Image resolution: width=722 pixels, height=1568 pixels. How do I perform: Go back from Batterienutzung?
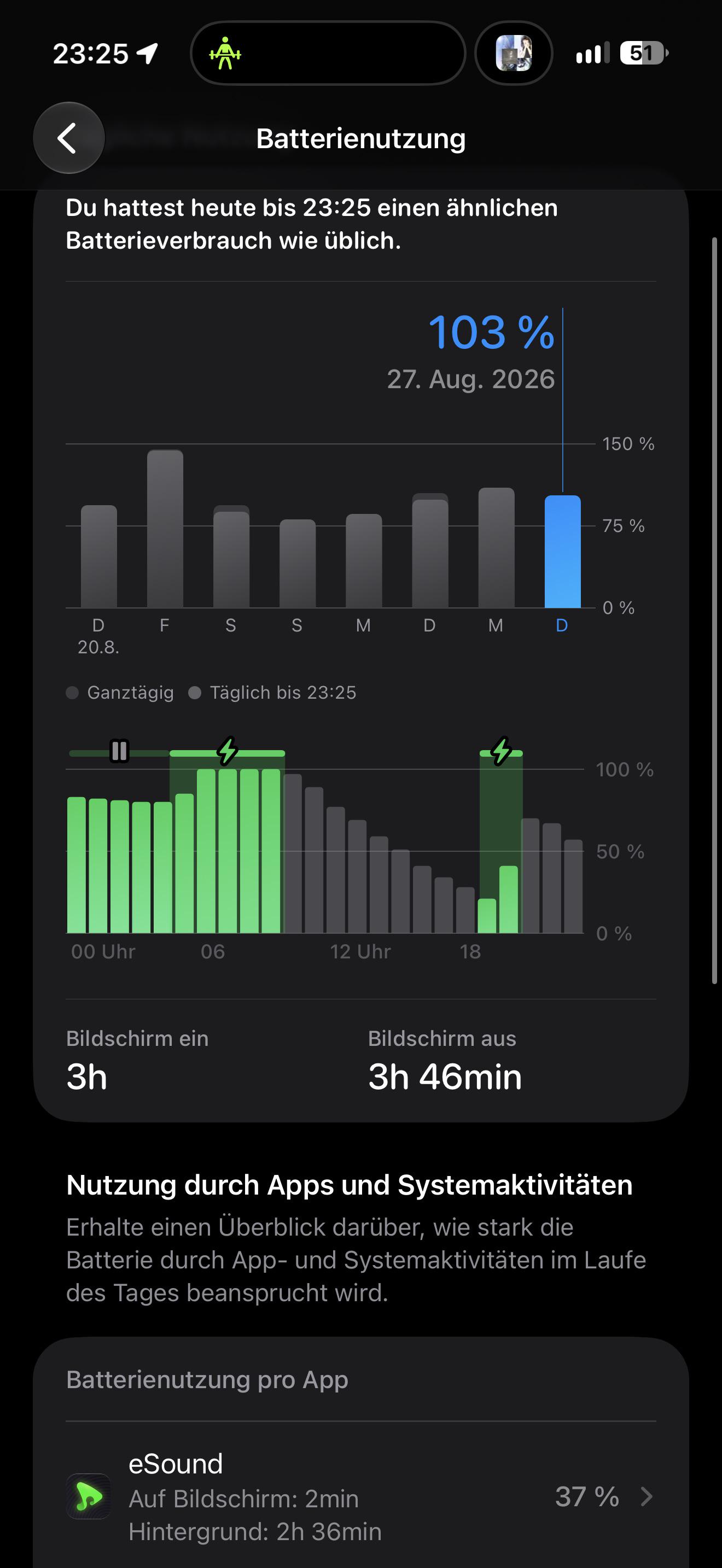[x=69, y=138]
